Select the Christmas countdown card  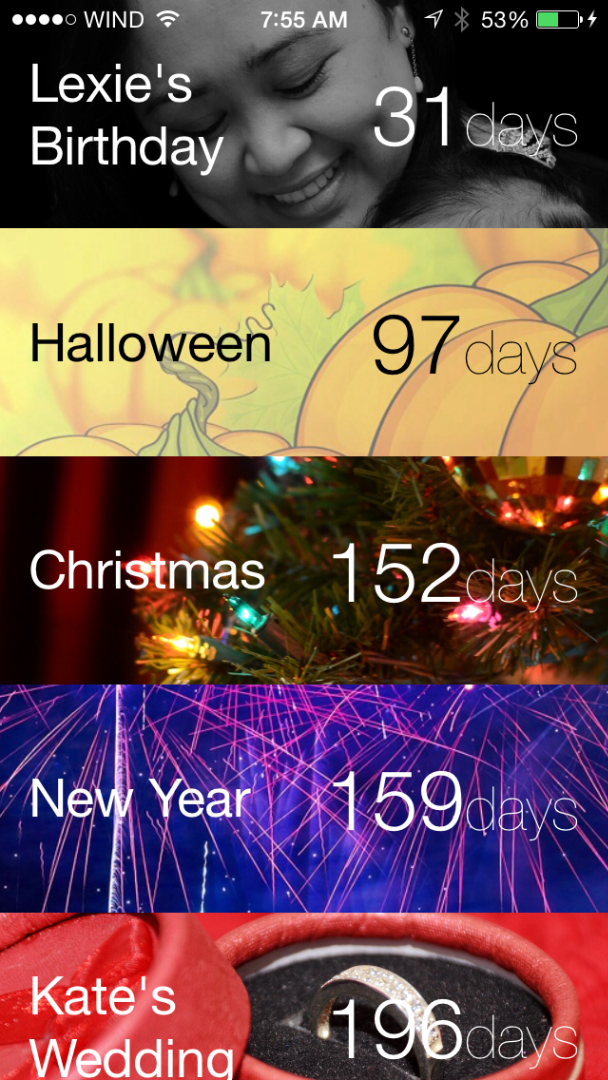304,570
